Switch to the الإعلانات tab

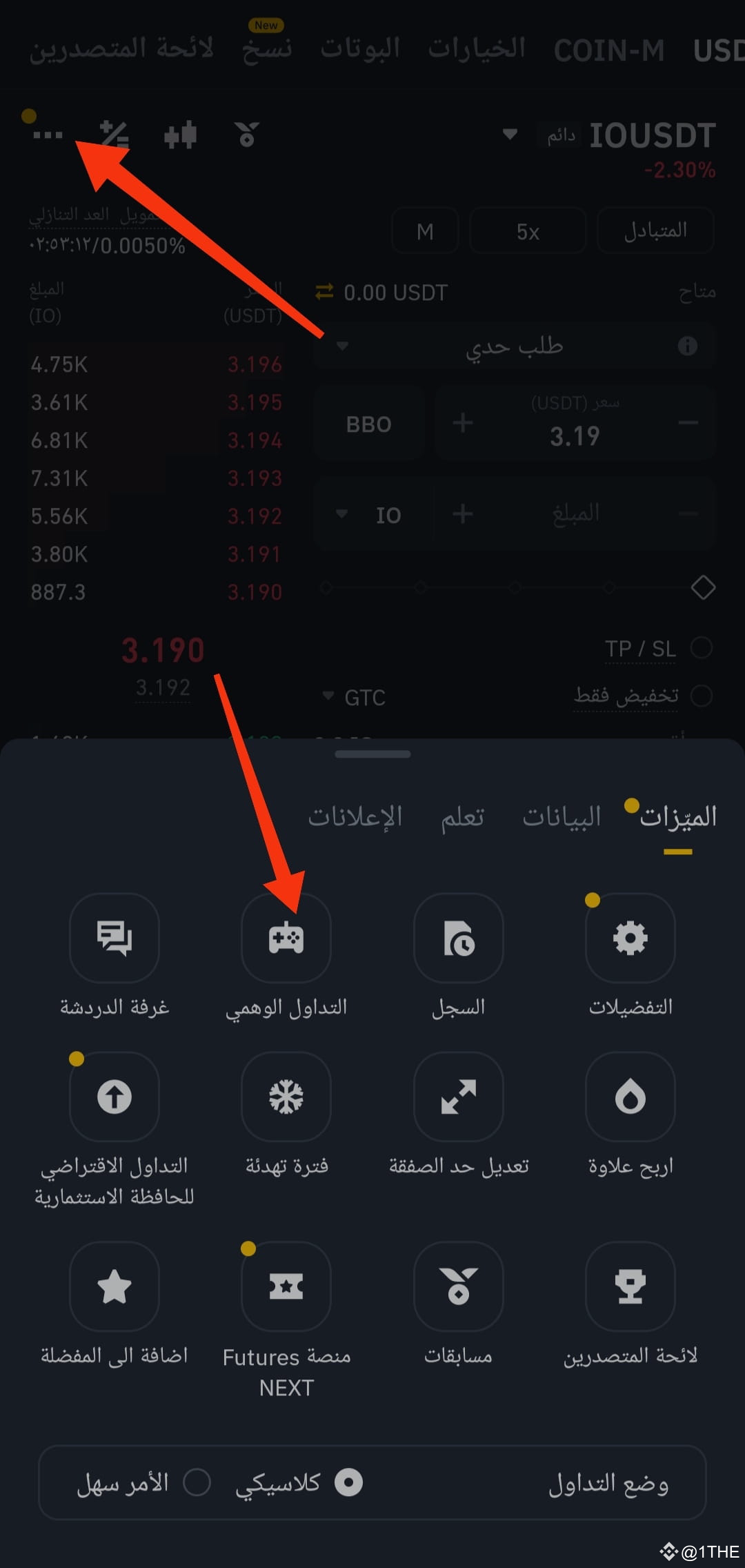point(355,817)
